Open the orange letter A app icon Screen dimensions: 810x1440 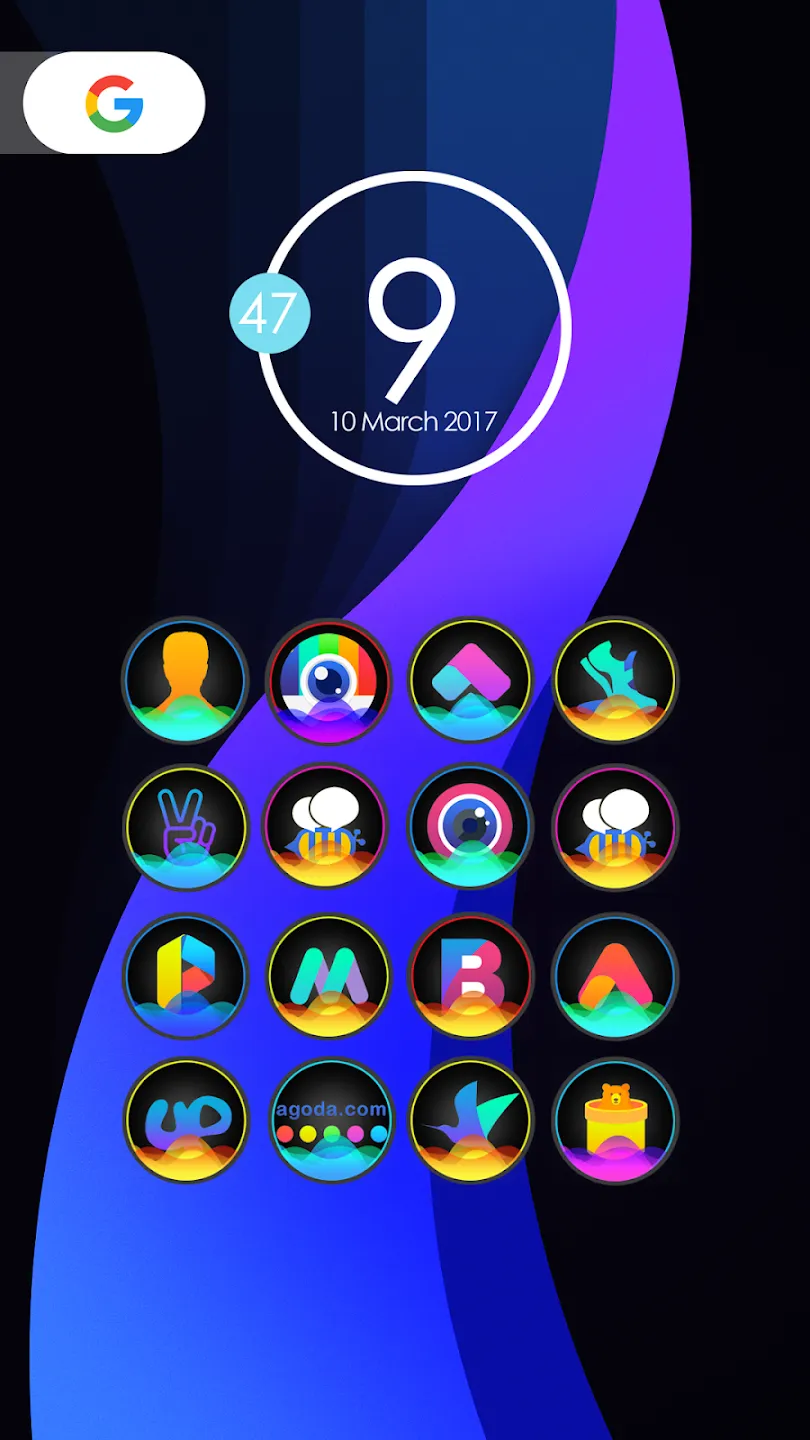pos(615,975)
